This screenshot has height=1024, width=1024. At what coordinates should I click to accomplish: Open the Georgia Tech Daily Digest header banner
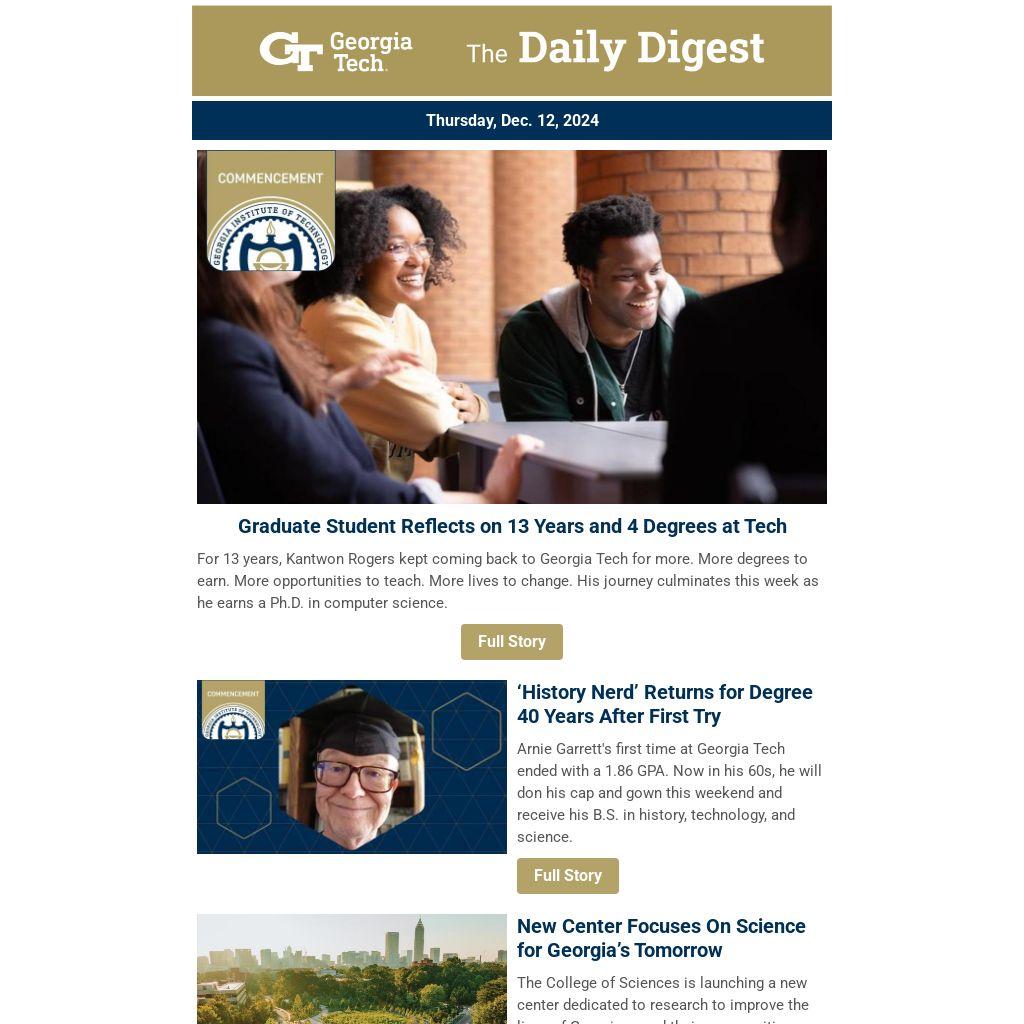click(511, 51)
